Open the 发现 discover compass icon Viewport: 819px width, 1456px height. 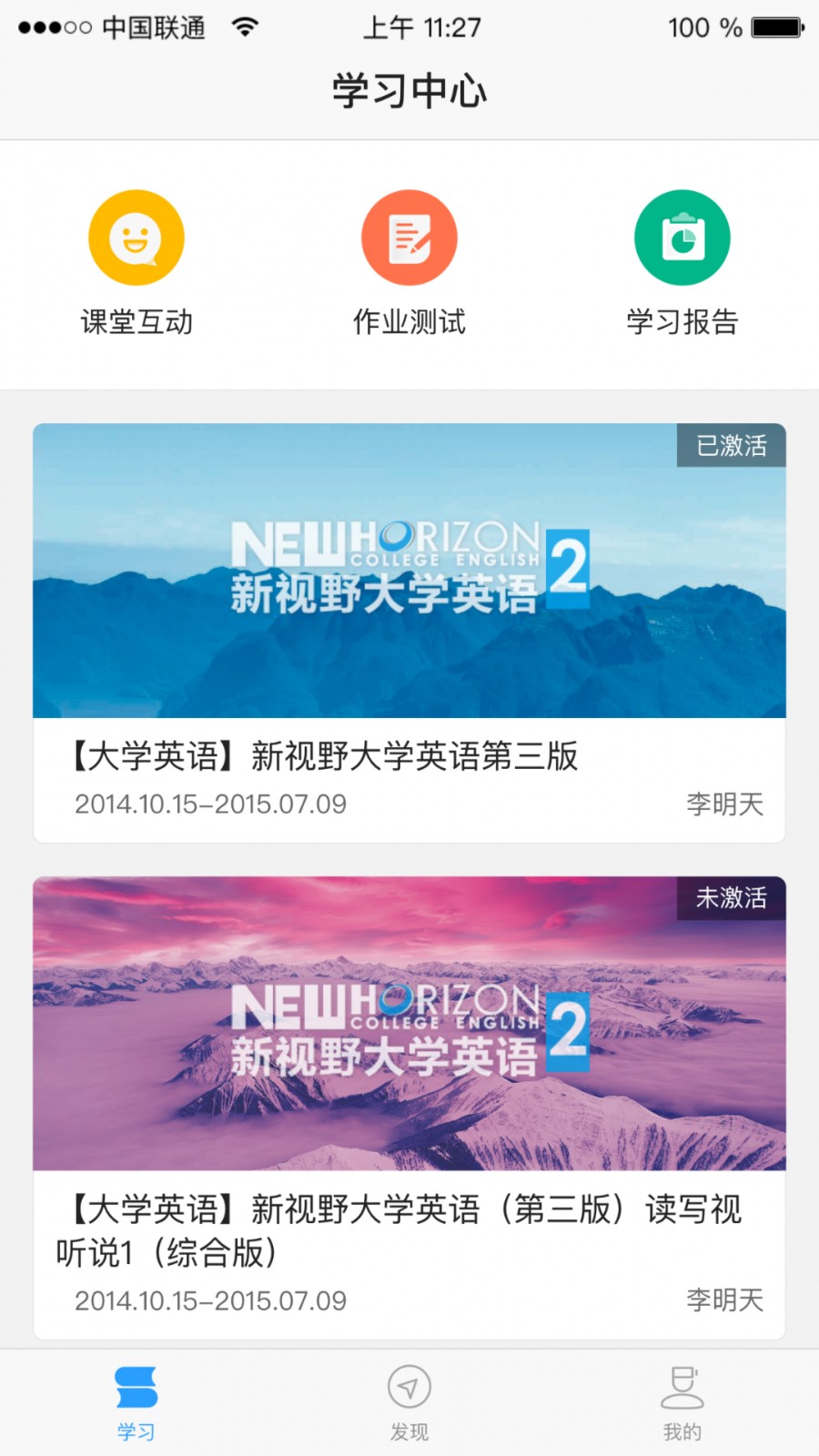click(409, 1386)
